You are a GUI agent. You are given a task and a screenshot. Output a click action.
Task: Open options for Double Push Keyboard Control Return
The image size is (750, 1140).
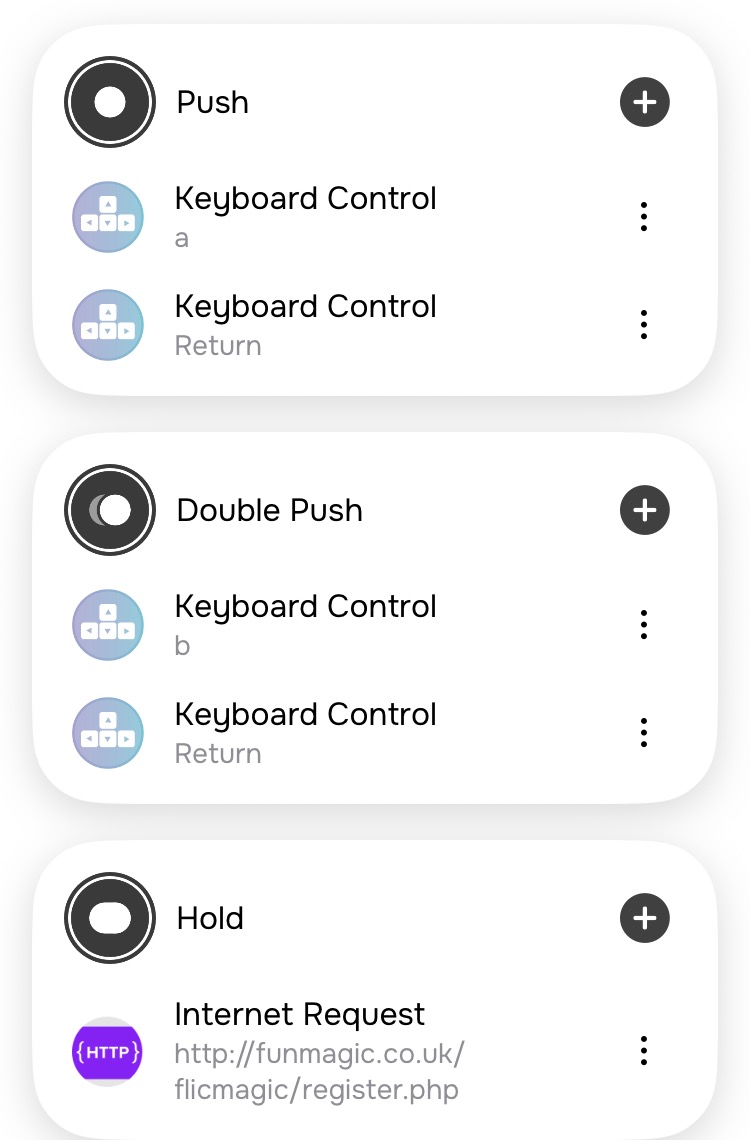pyautogui.click(x=644, y=732)
